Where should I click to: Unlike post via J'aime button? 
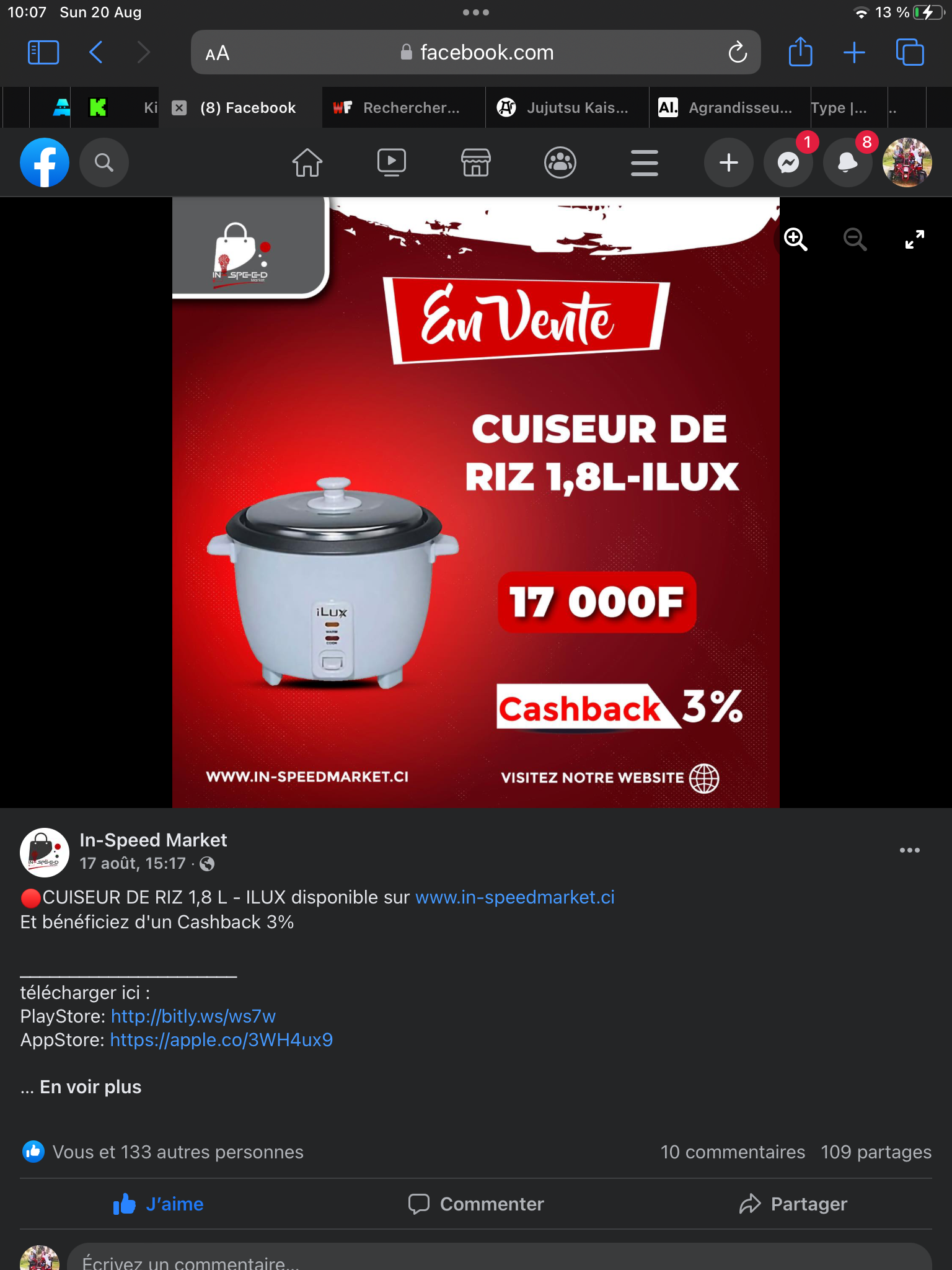coord(159,1204)
